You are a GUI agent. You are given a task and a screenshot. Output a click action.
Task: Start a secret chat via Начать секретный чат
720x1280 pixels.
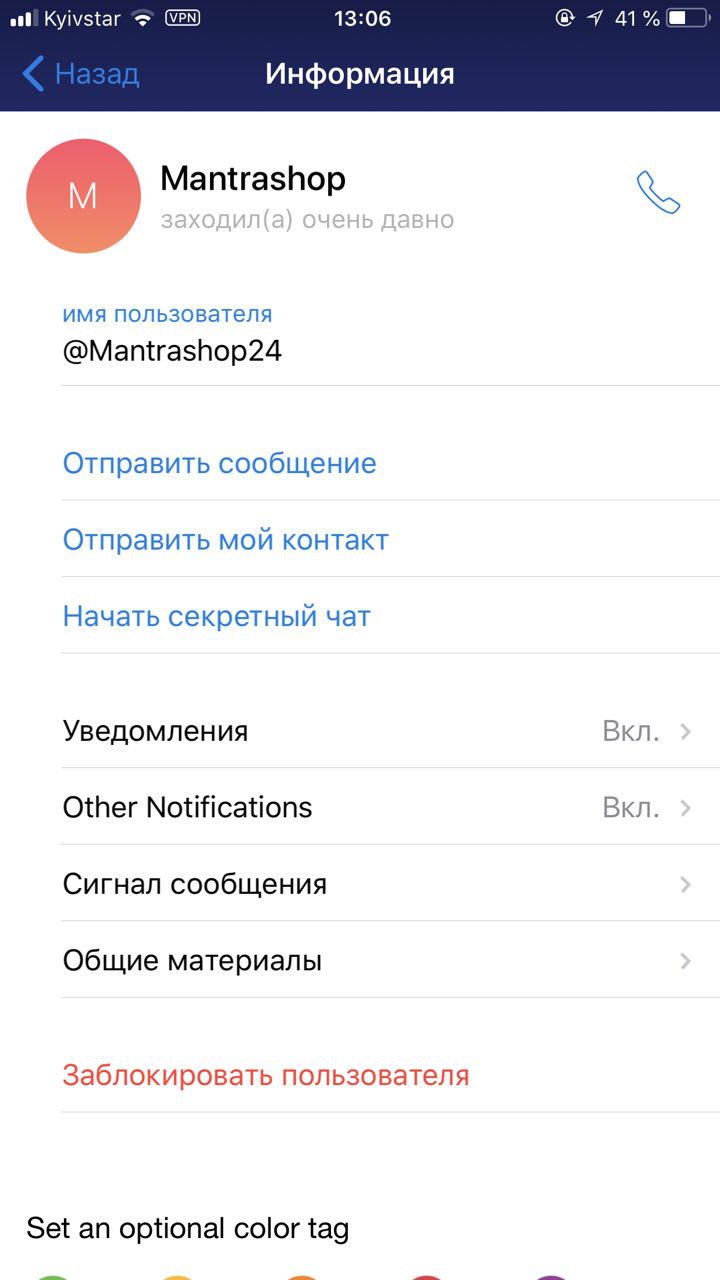tap(390, 615)
